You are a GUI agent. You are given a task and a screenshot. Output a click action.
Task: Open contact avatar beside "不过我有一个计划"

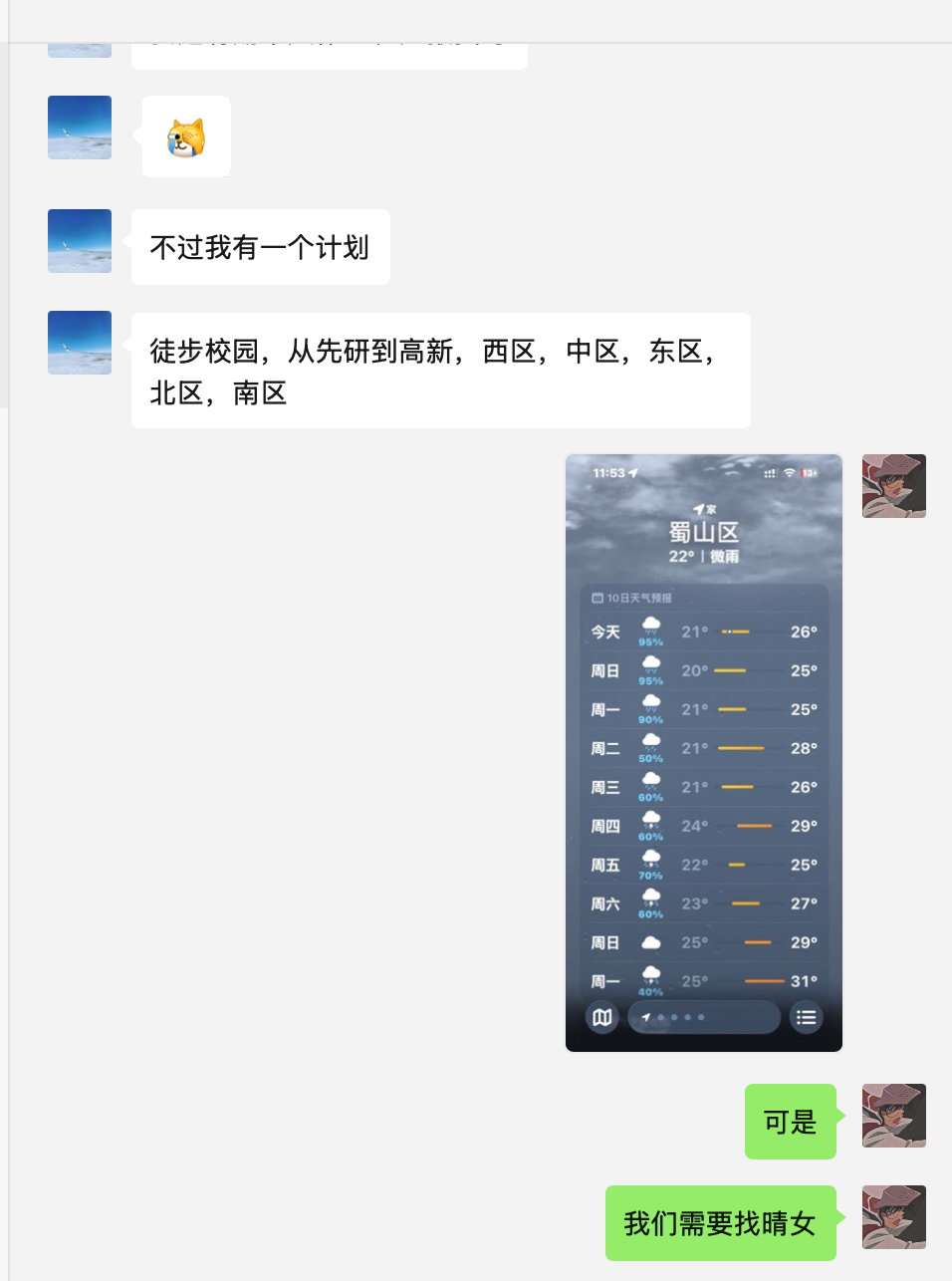80,241
